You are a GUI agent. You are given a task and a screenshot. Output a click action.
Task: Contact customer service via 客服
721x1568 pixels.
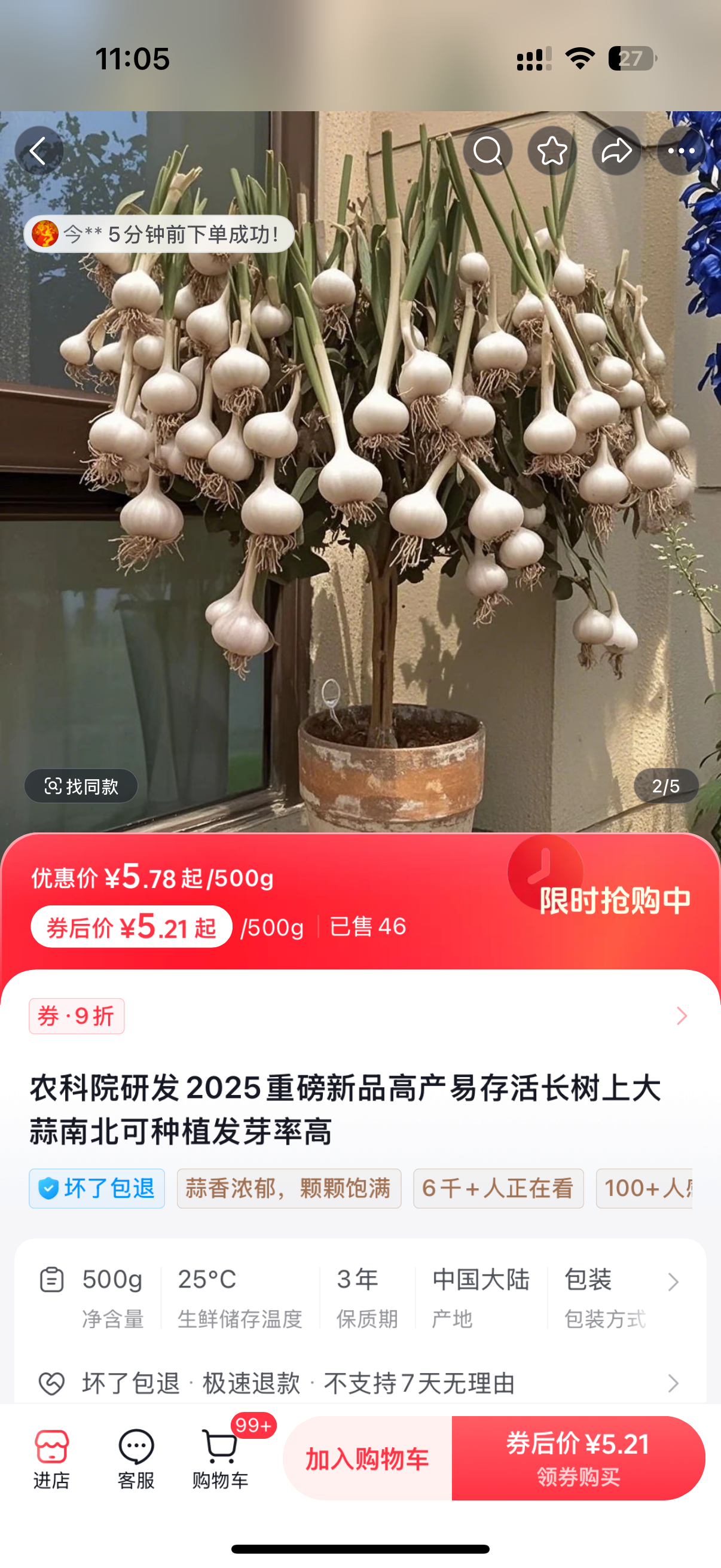pos(136,1459)
